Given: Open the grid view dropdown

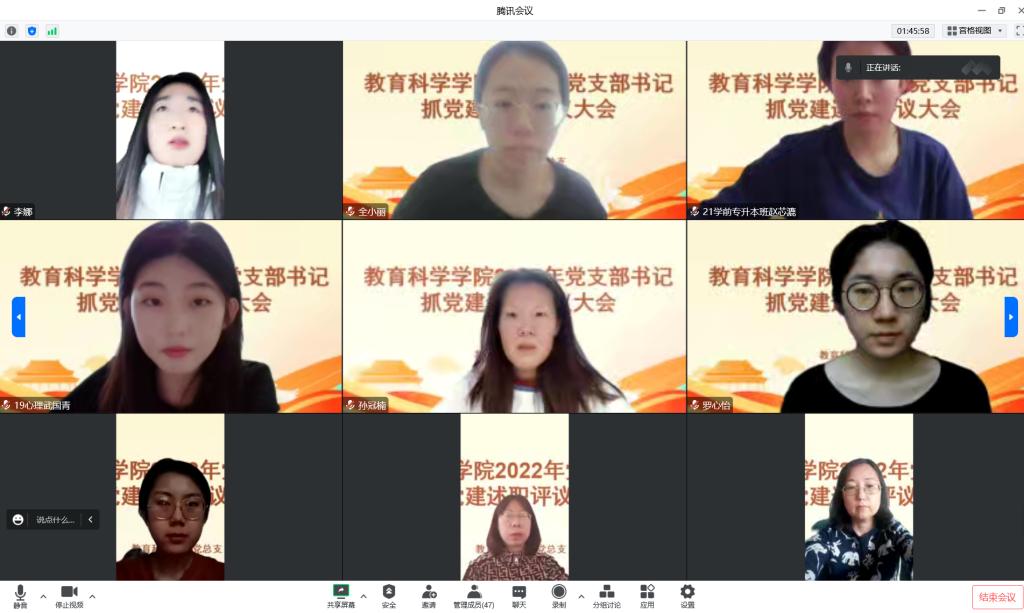Looking at the screenshot, I should pos(975,31).
